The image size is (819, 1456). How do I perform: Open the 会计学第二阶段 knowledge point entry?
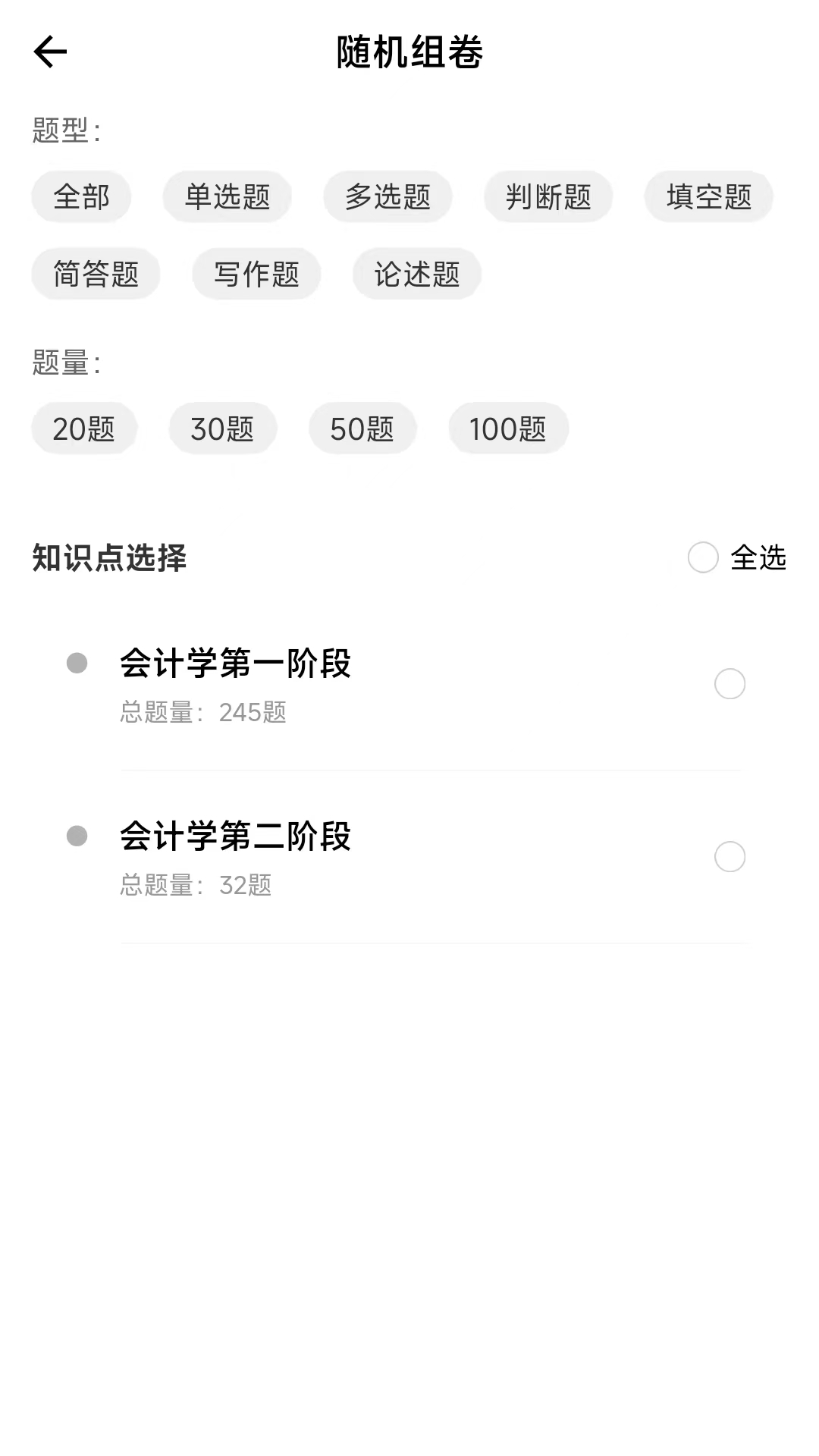[235, 836]
